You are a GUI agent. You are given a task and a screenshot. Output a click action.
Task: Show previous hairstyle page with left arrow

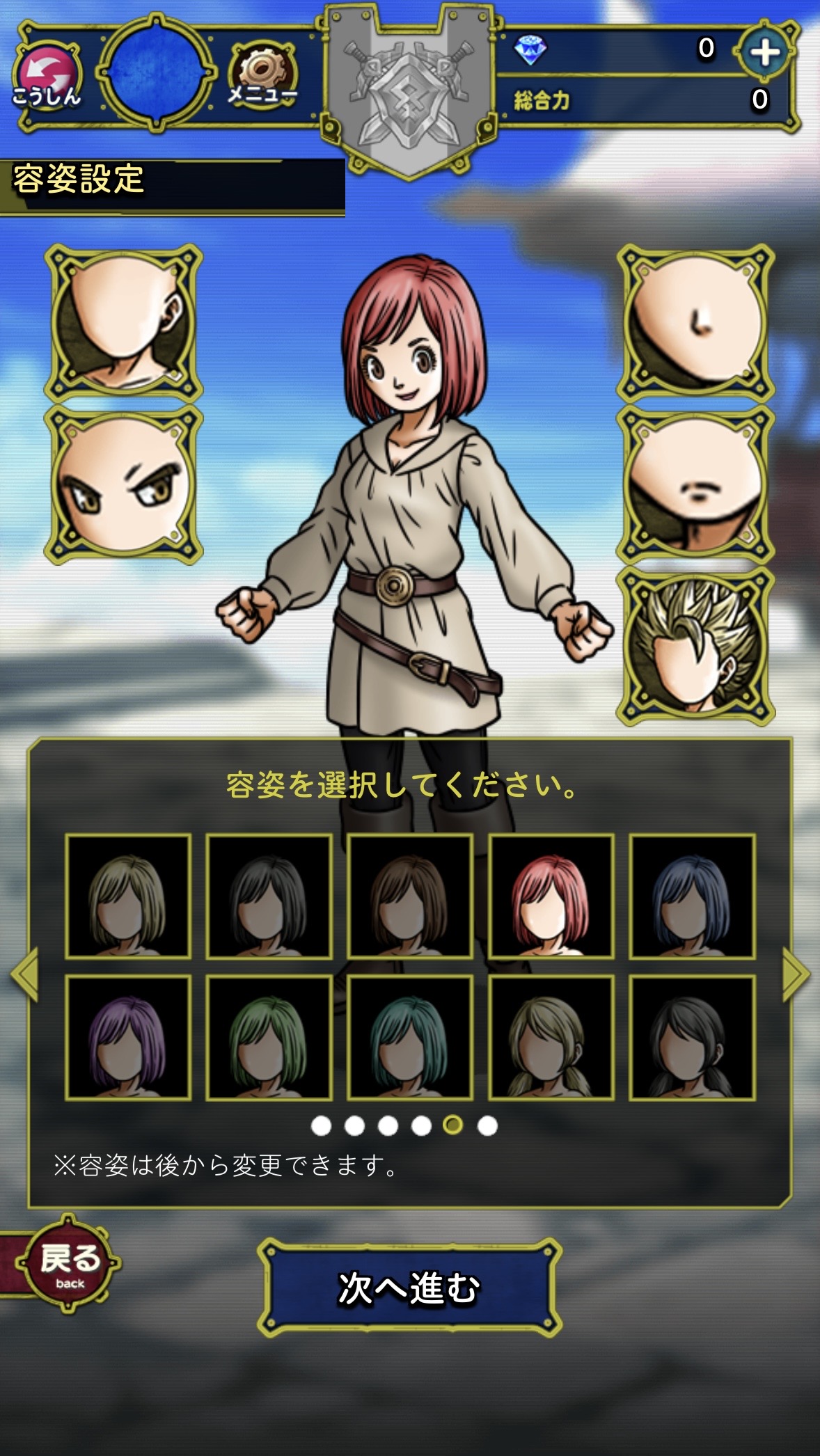pyautogui.click(x=25, y=974)
